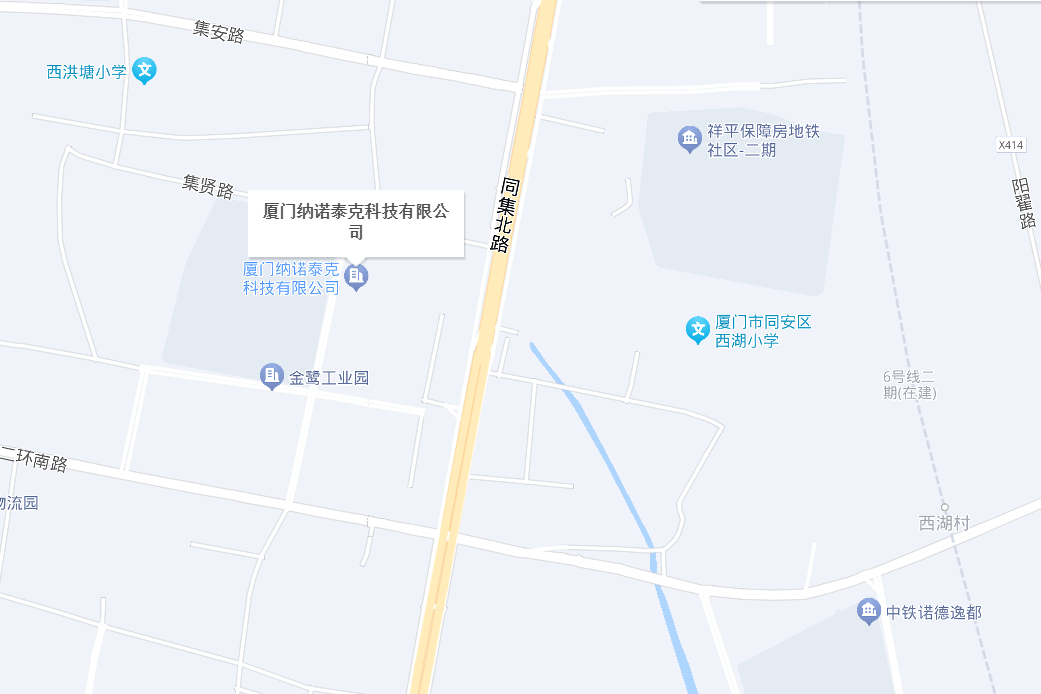
Task: Open the 金鹭工业园 place marker
Action: tap(271, 376)
